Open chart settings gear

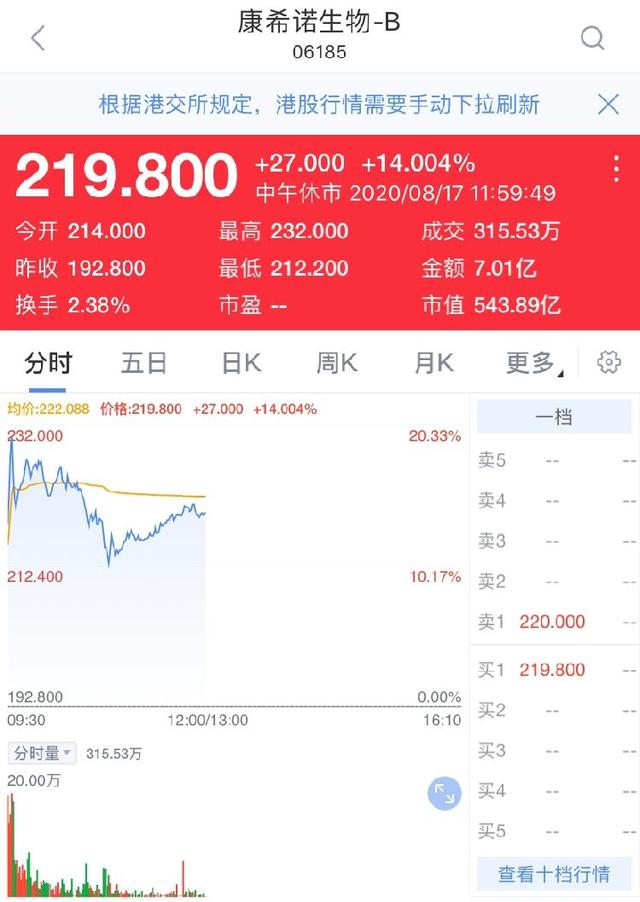(x=608, y=362)
